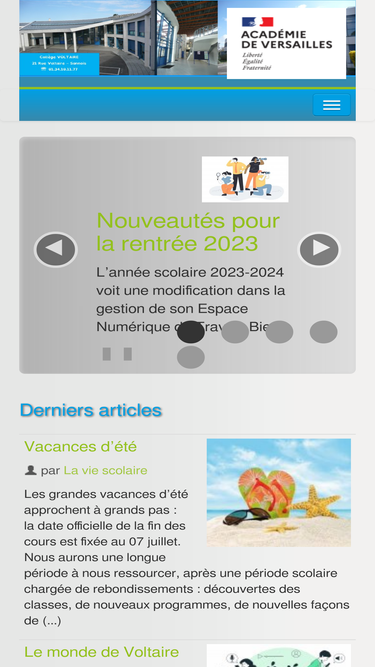Open the Vacances d'été article

[x=80, y=447]
